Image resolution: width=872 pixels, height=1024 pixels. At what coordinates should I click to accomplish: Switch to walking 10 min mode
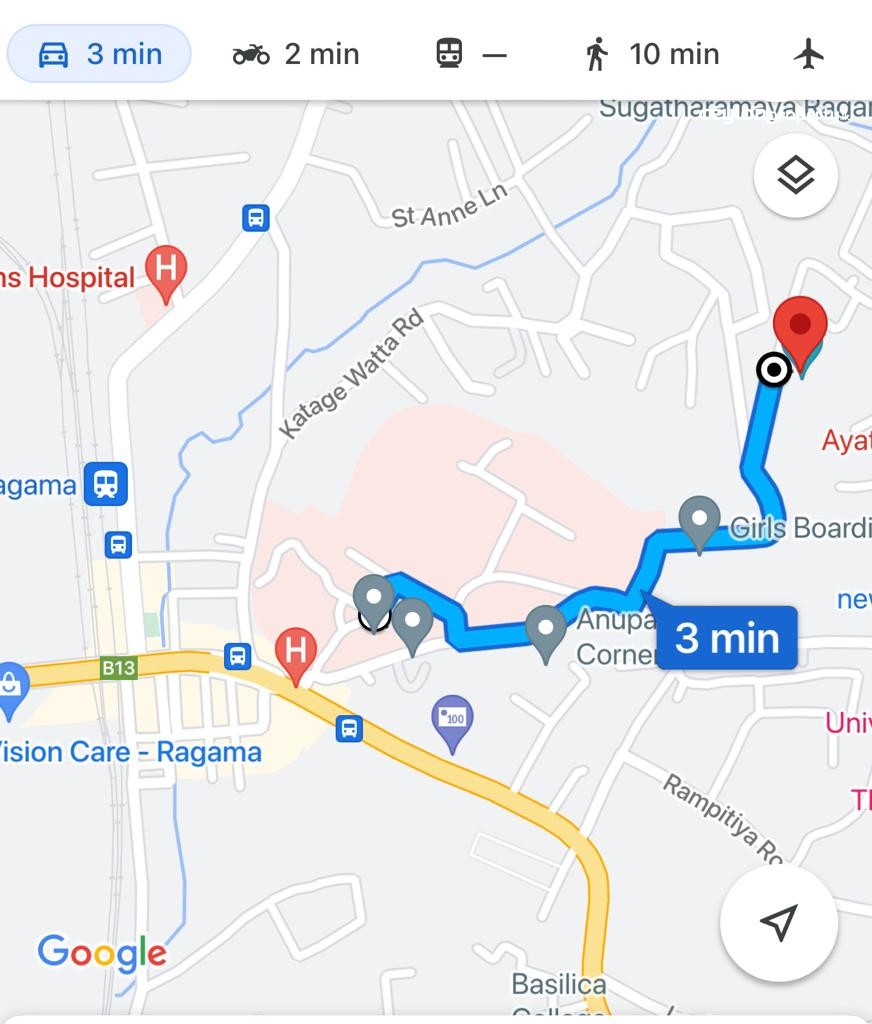[x=652, y=54]
